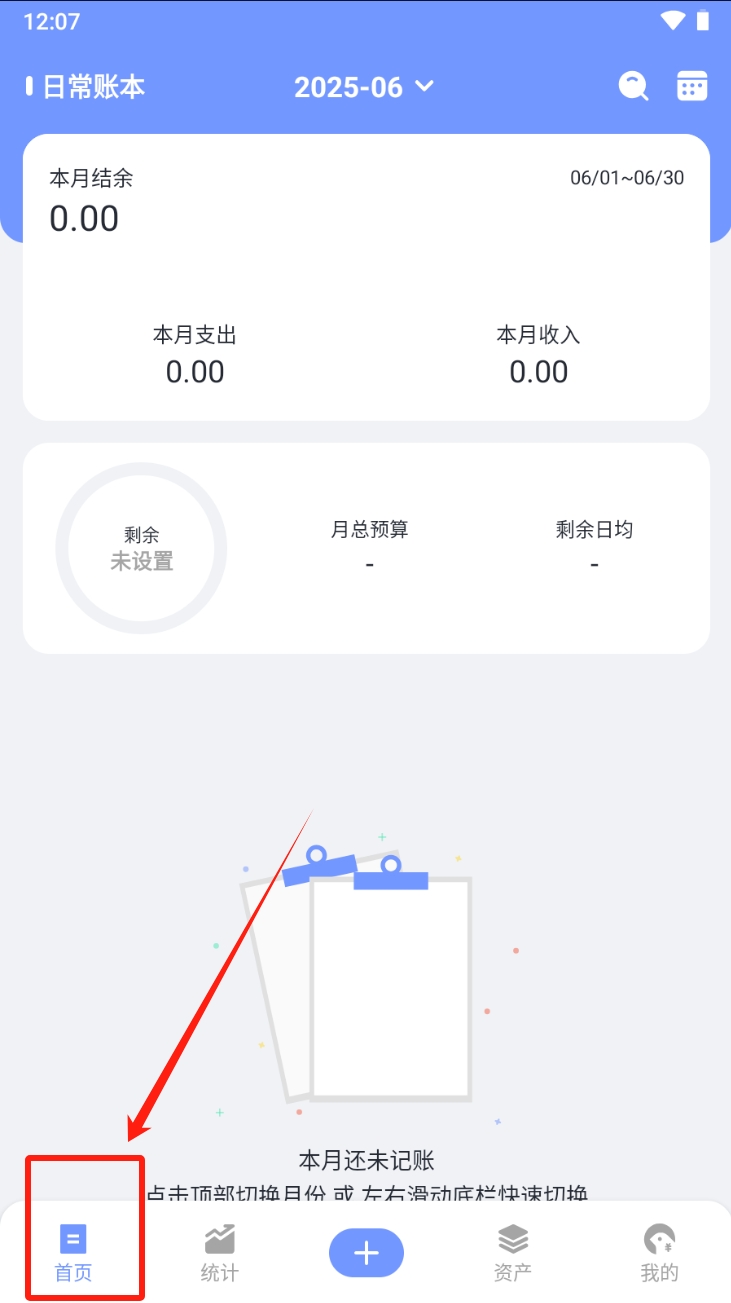Open the 我的 tab
This screenshot has height=1303, width=731.
coord(659,1252)
